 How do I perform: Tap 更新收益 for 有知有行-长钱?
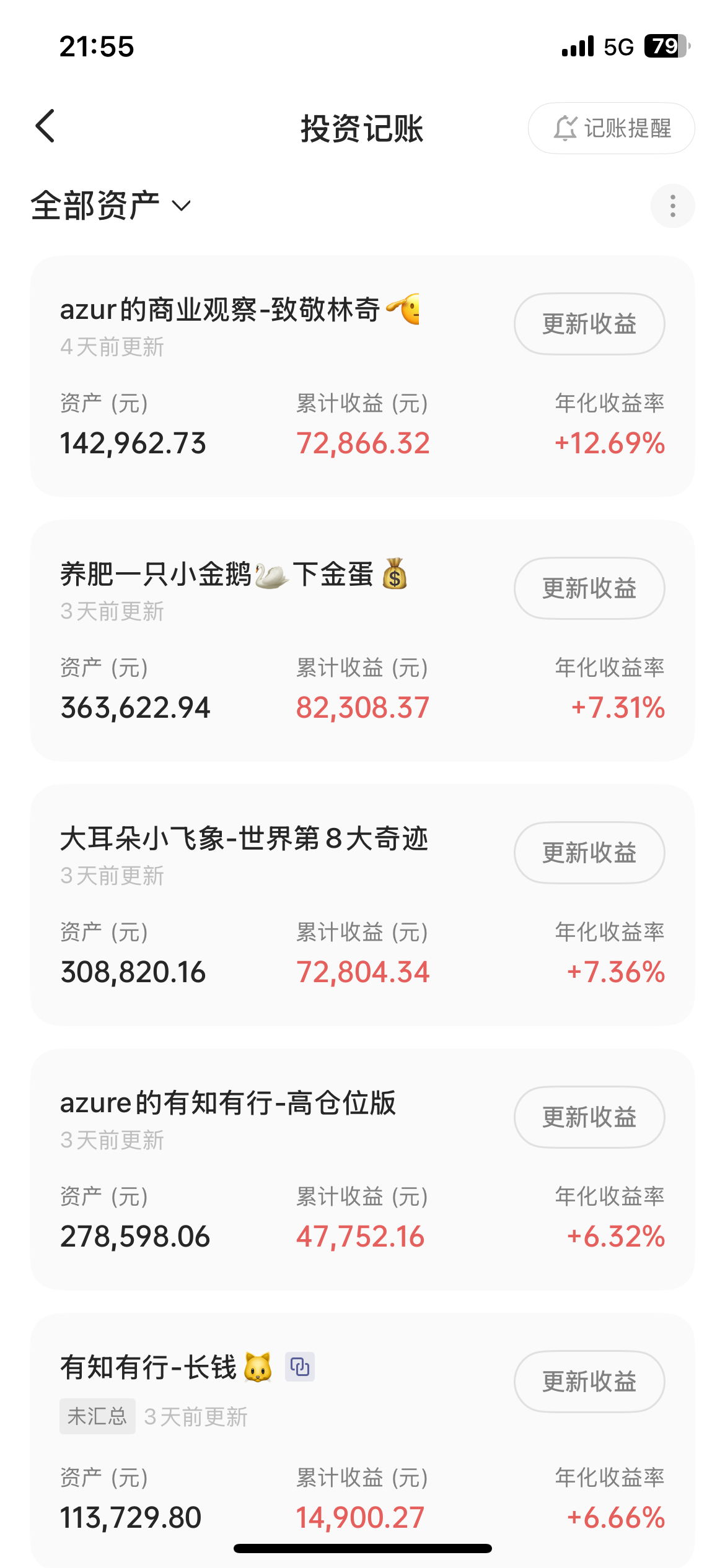click(589, 1382)
